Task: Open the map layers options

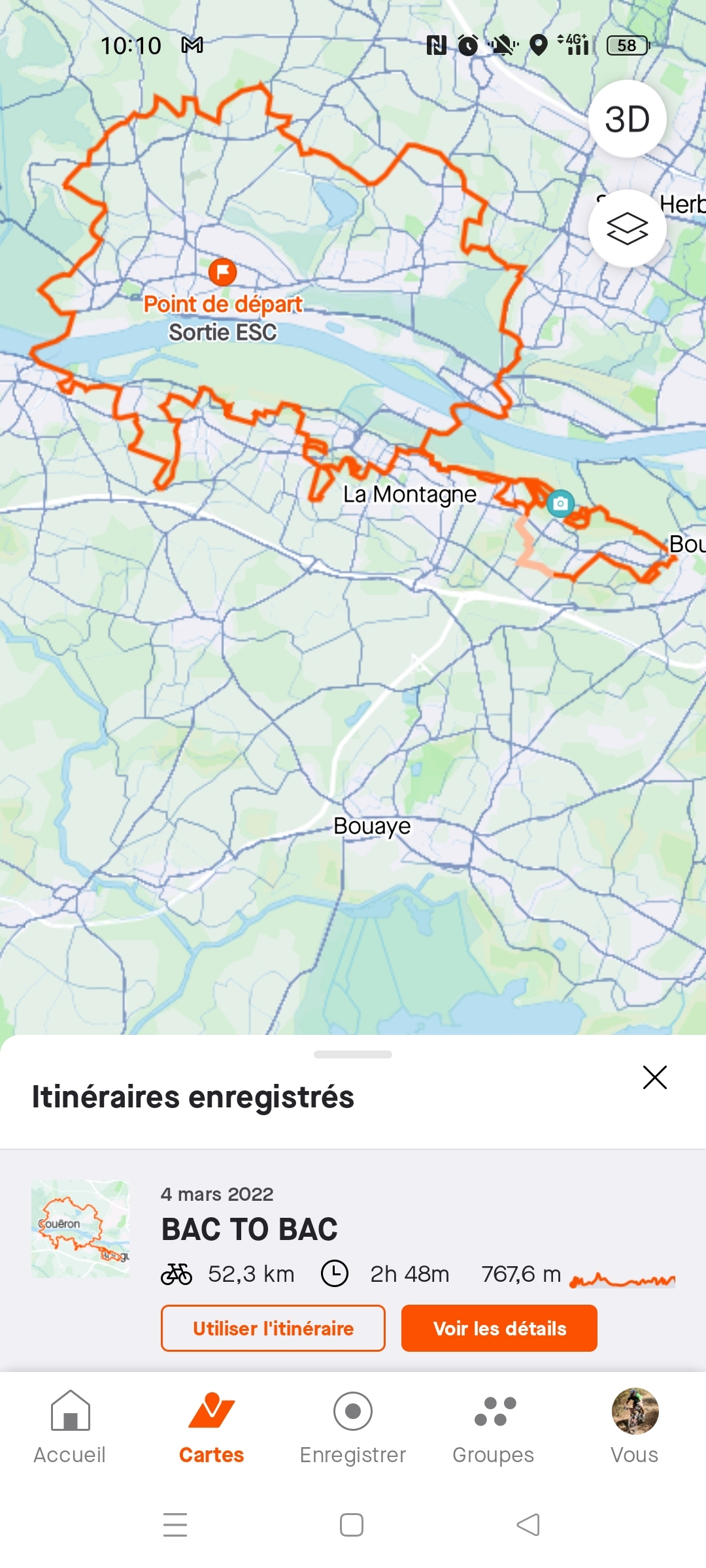Action: pyautogui.click(x=627, y=229)
